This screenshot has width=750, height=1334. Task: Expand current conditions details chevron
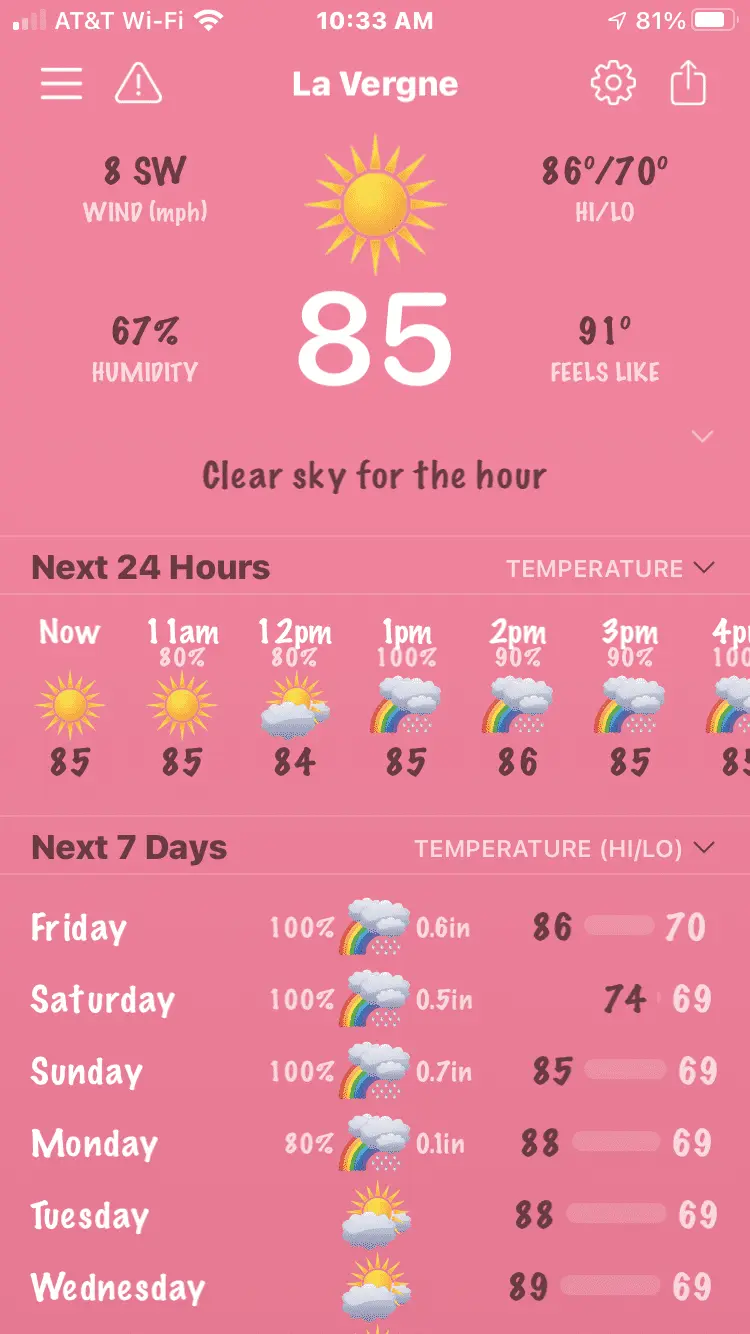click(x=703, y=437)
